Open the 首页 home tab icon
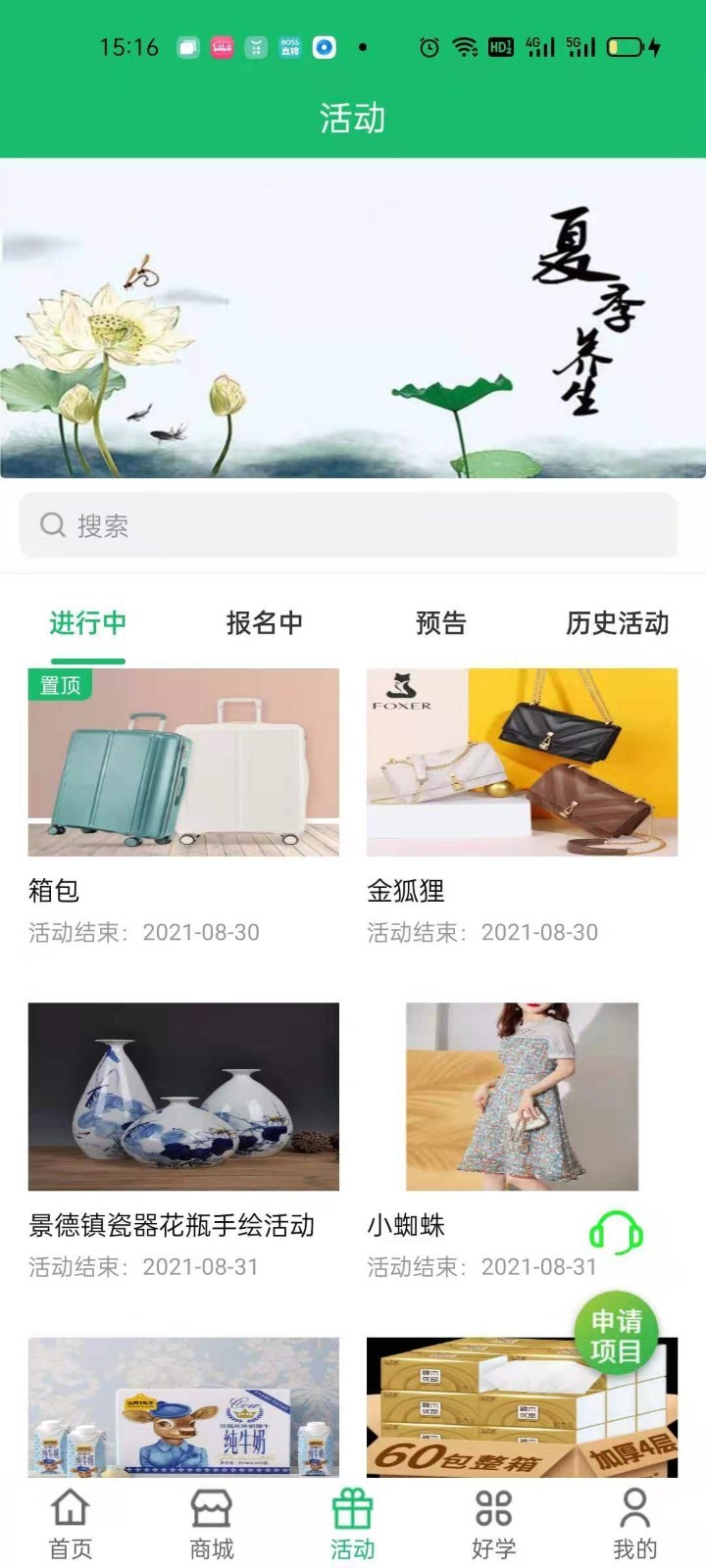The image size is (706, 1568). tap(70, 1514)
